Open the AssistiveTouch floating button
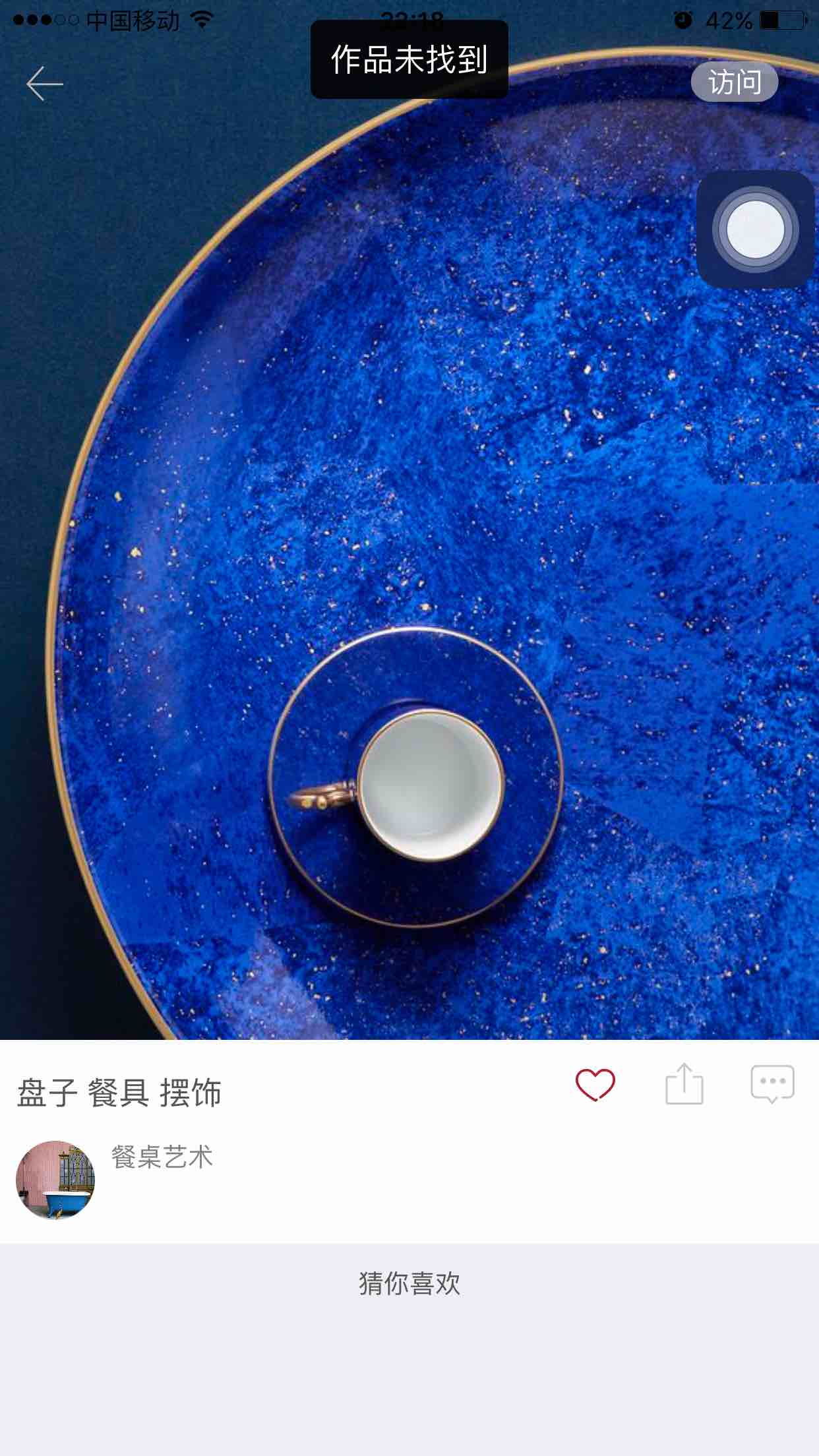Viewport: 819px width, 1456px height. click(x=755, y=229)
